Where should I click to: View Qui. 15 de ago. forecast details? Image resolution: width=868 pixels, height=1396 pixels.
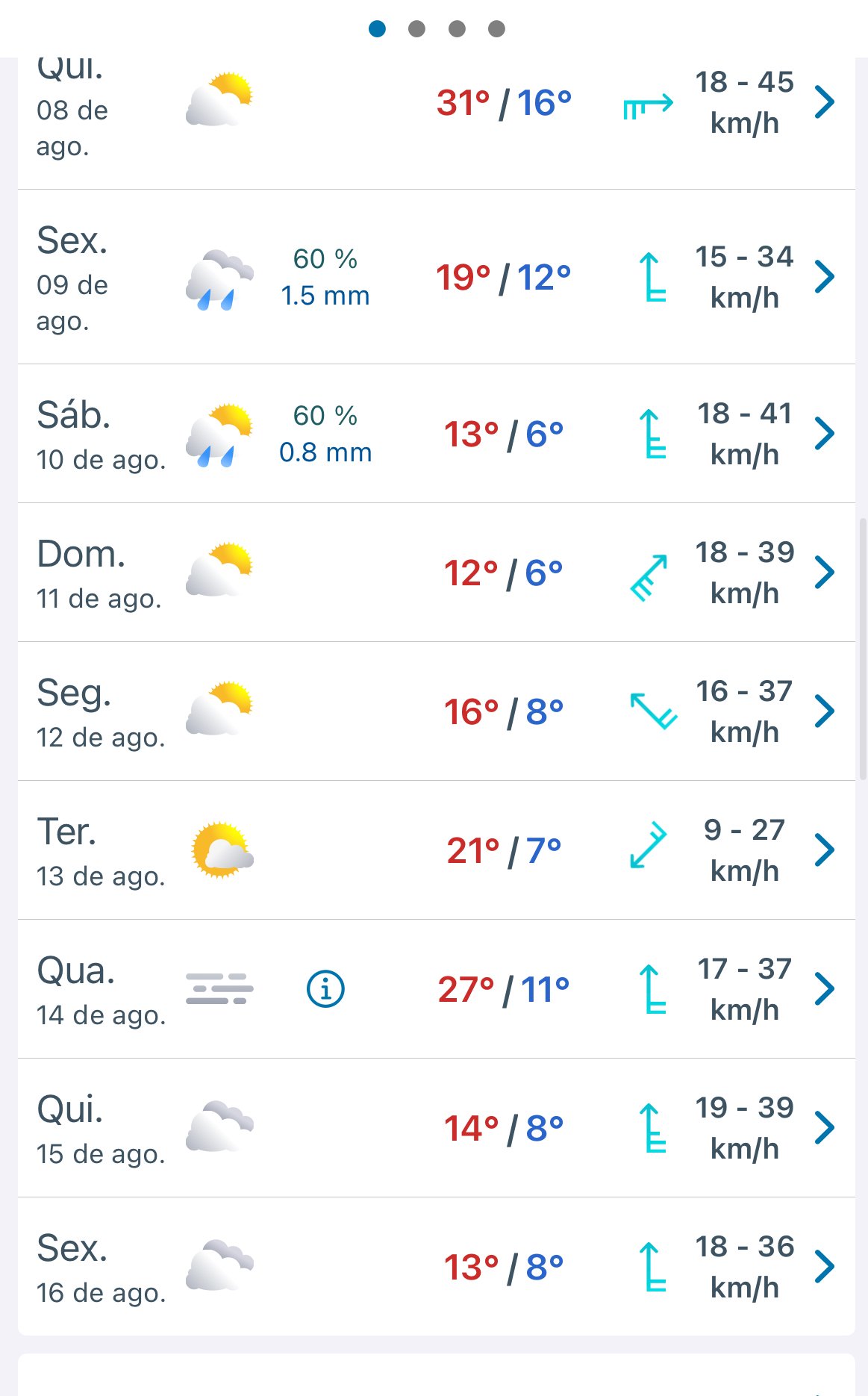tap(437, 1128)
